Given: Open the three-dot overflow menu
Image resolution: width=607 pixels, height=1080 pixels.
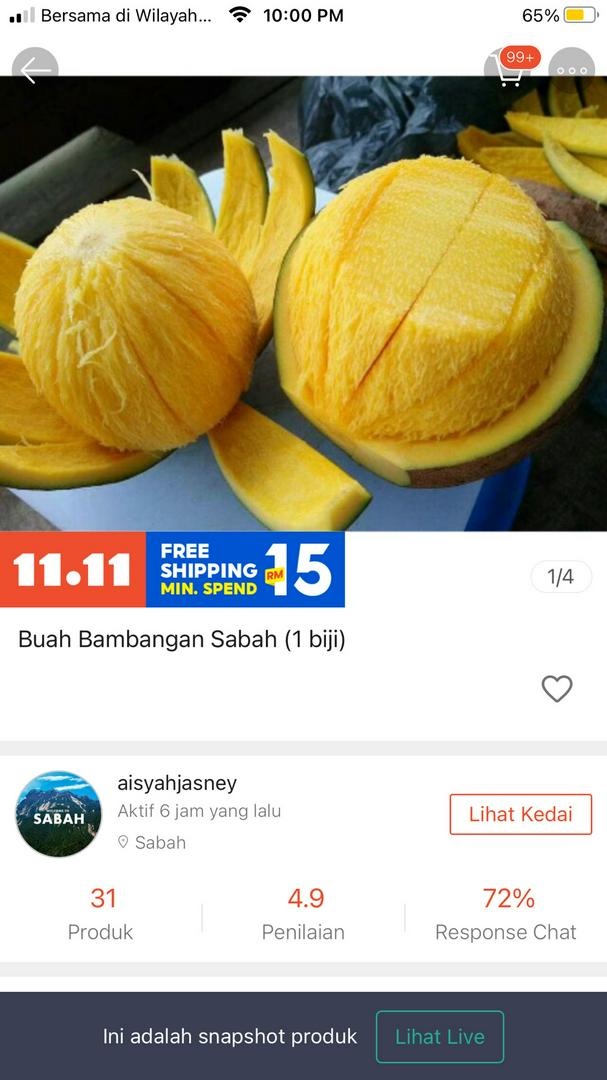Looking at the screenshot, I should tap(572, 71).
